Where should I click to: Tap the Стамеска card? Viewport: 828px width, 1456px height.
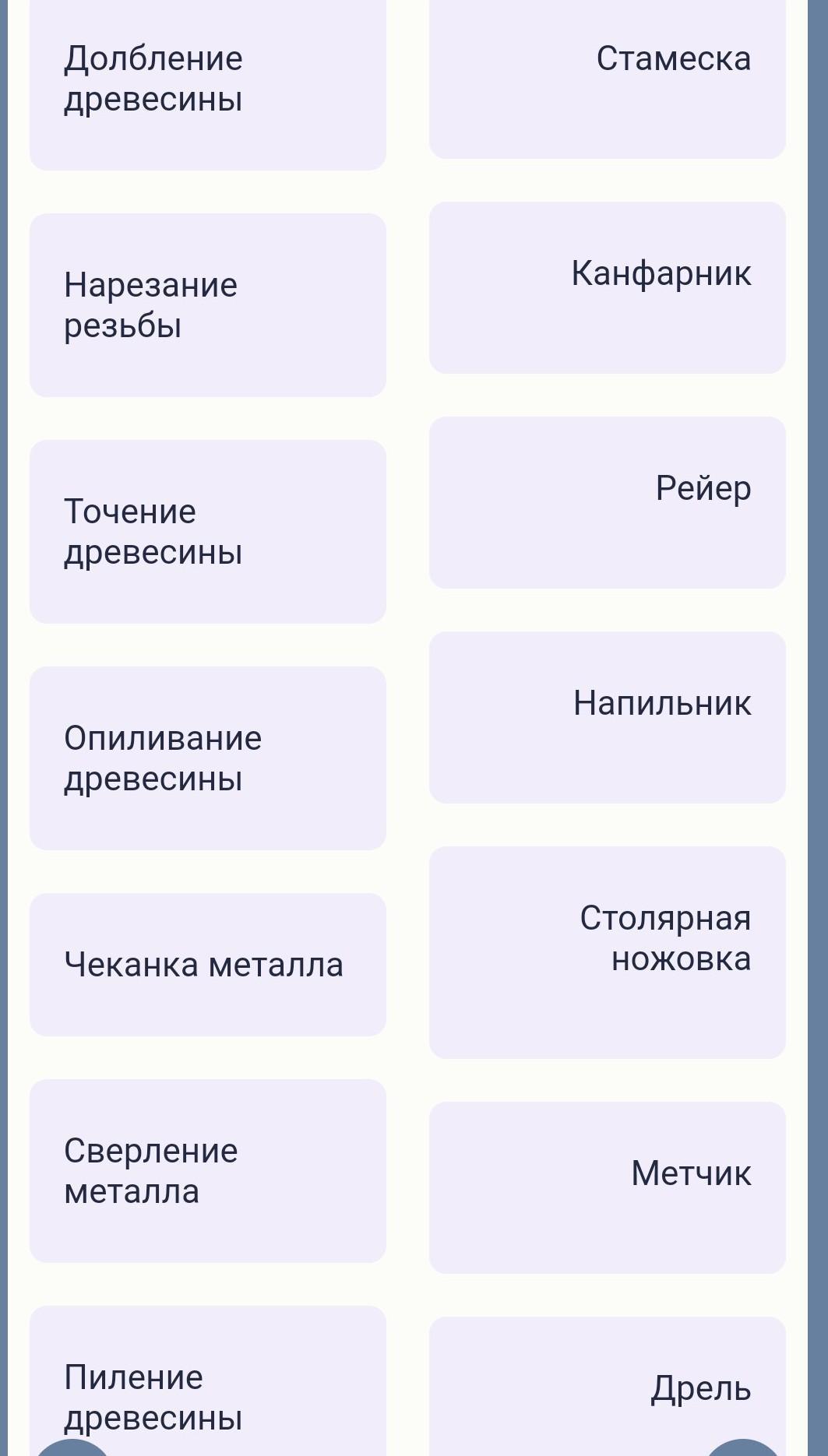click(x=607, y=78)
